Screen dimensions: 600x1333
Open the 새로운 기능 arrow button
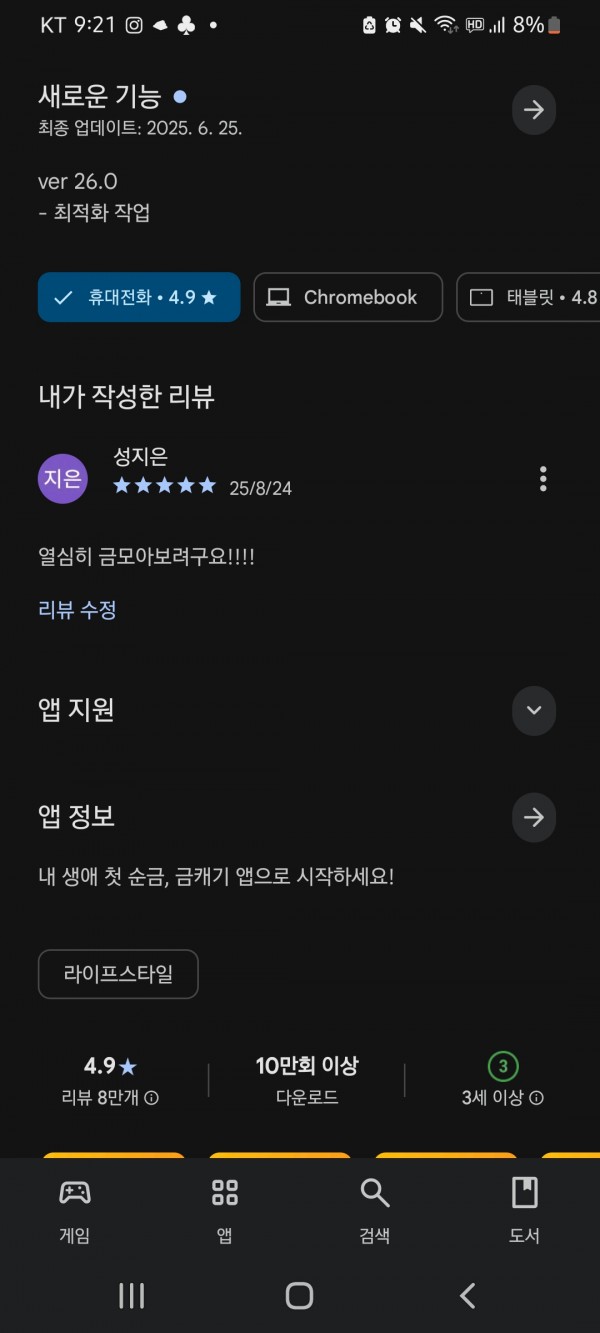[533, 110]
